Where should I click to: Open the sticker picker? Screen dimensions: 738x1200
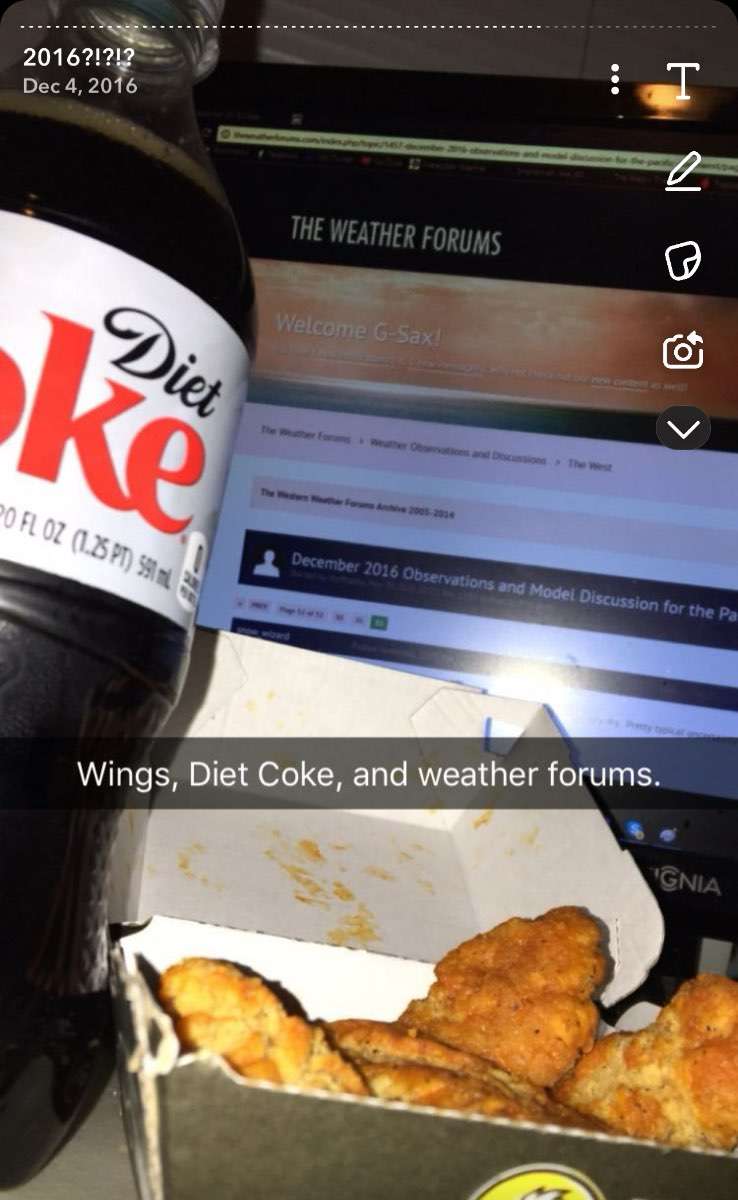(682, 261)
